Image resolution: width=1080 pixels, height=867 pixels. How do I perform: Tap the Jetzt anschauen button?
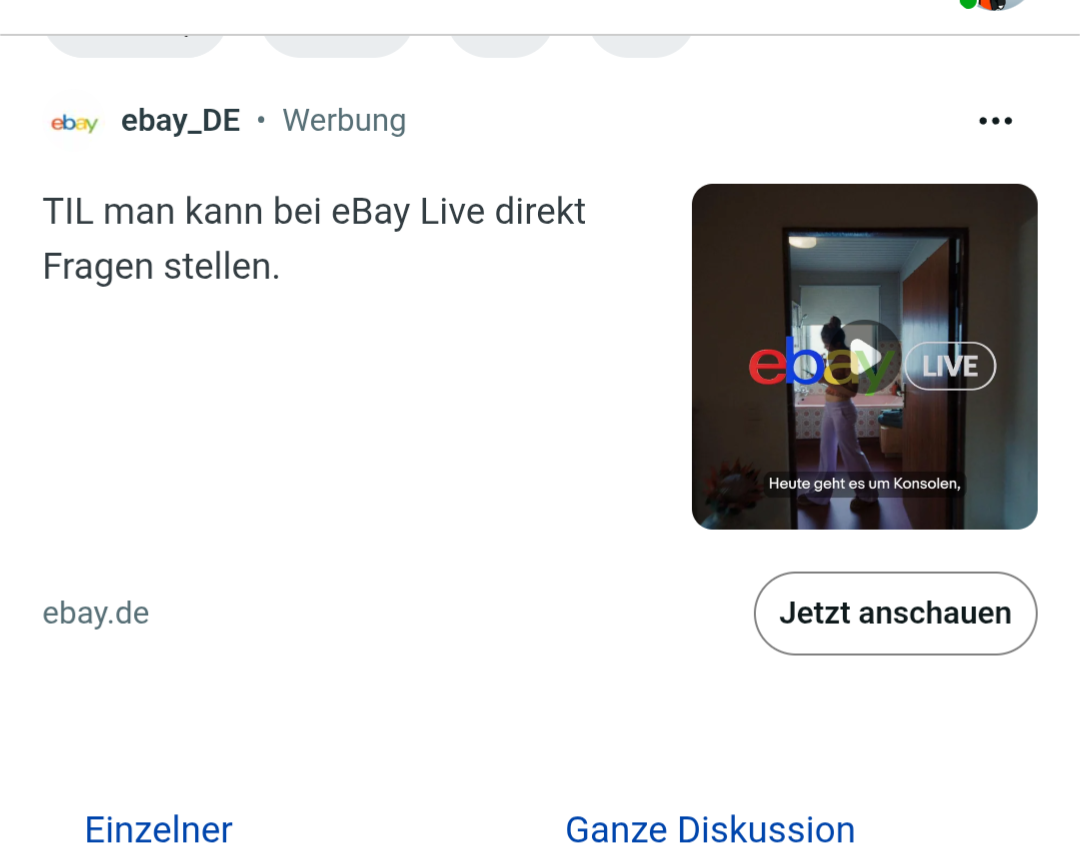click(895, 613)
